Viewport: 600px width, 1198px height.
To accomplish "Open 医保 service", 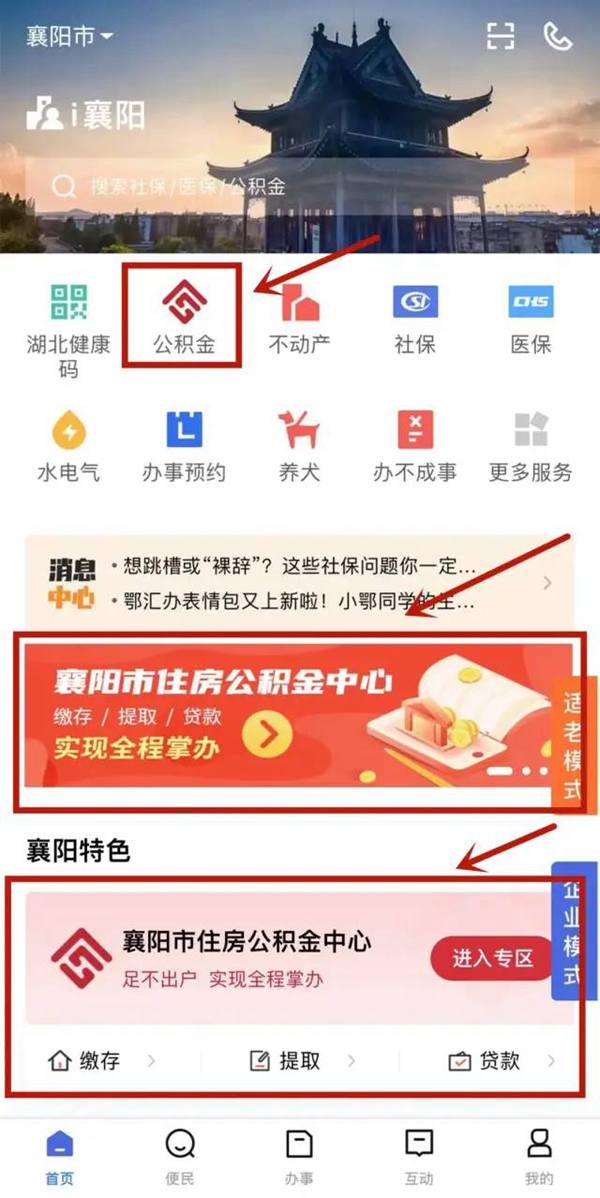I will 531,320.
